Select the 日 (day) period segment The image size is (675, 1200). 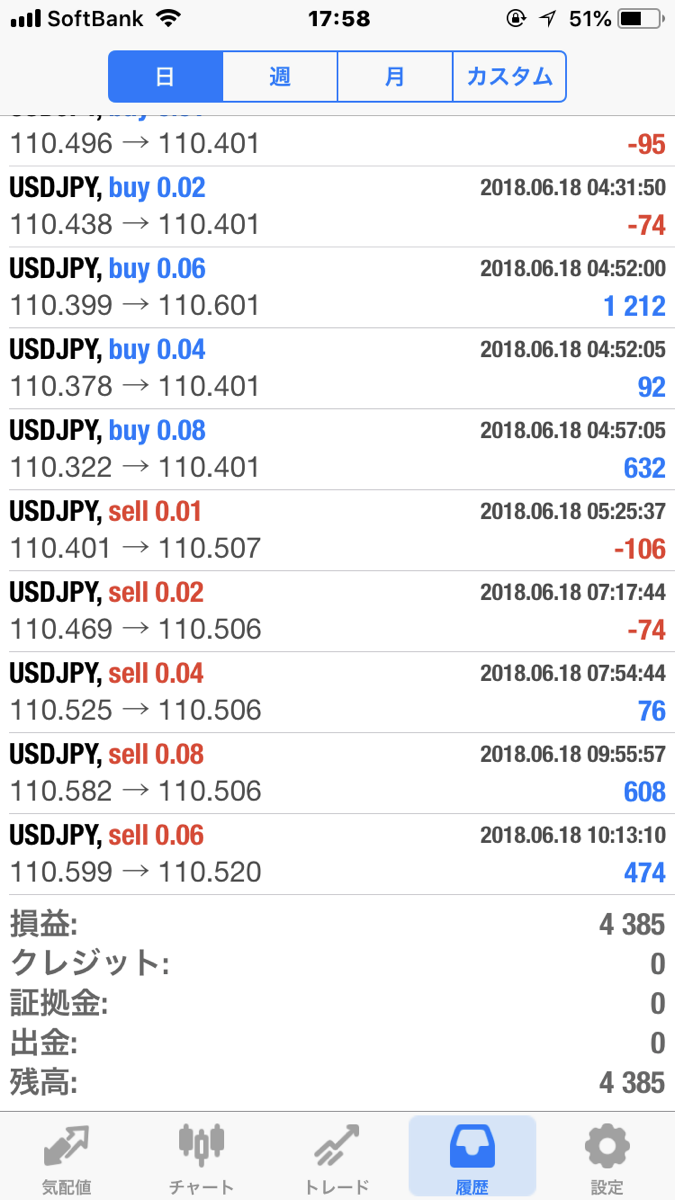click(165, 77)
